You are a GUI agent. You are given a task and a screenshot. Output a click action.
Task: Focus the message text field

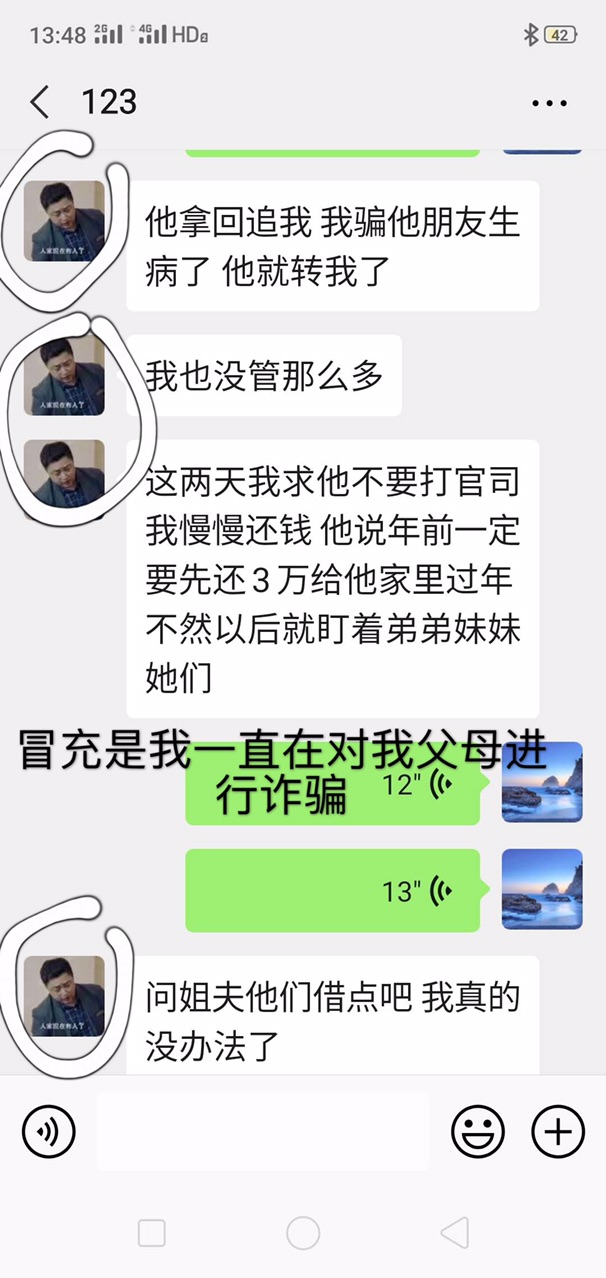[x=263, y=1132]
